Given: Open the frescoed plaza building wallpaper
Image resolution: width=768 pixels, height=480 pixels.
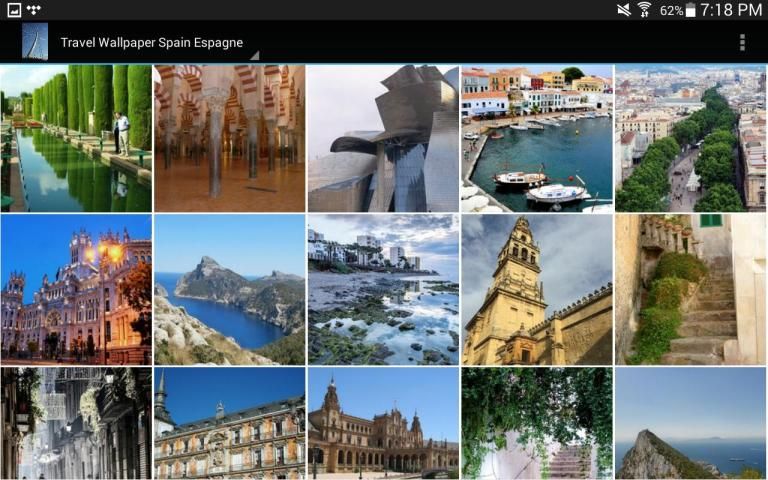Looking at the screenshot, I should (229, 423).
